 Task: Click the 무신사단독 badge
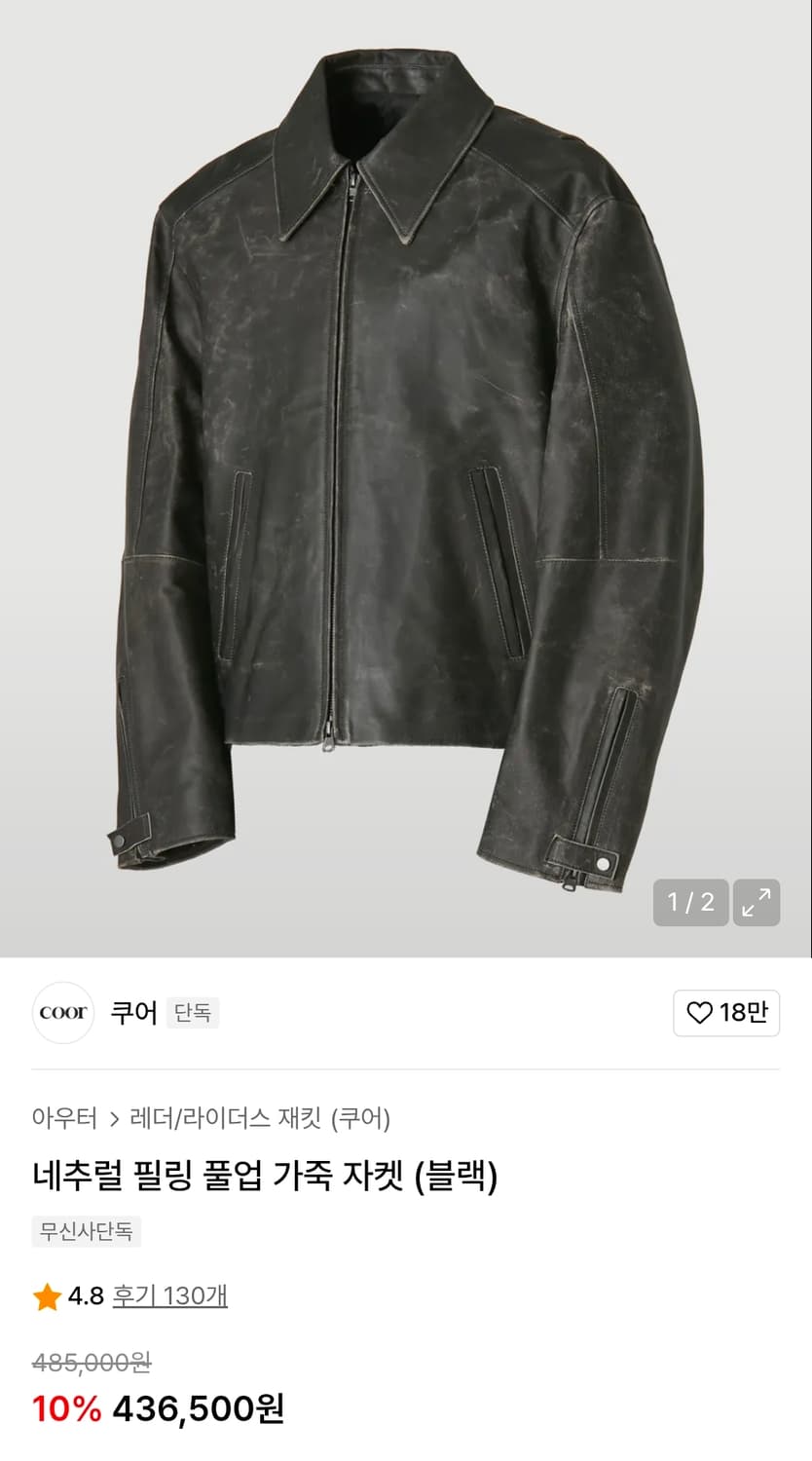(87, 1233)
